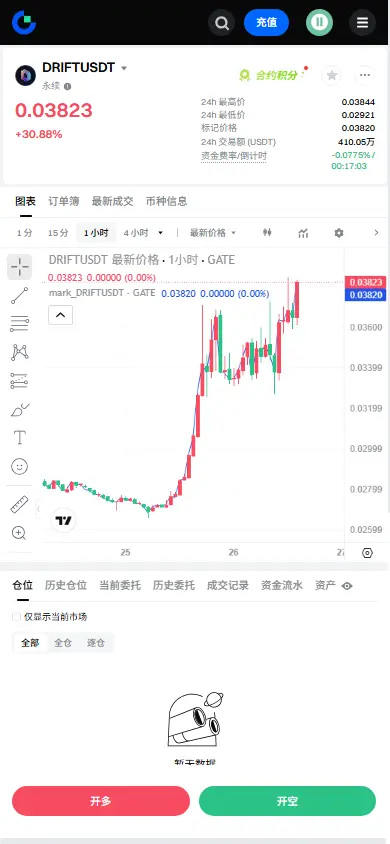
Task: Select the trend line drawing tool
Action: click(19, 296)
